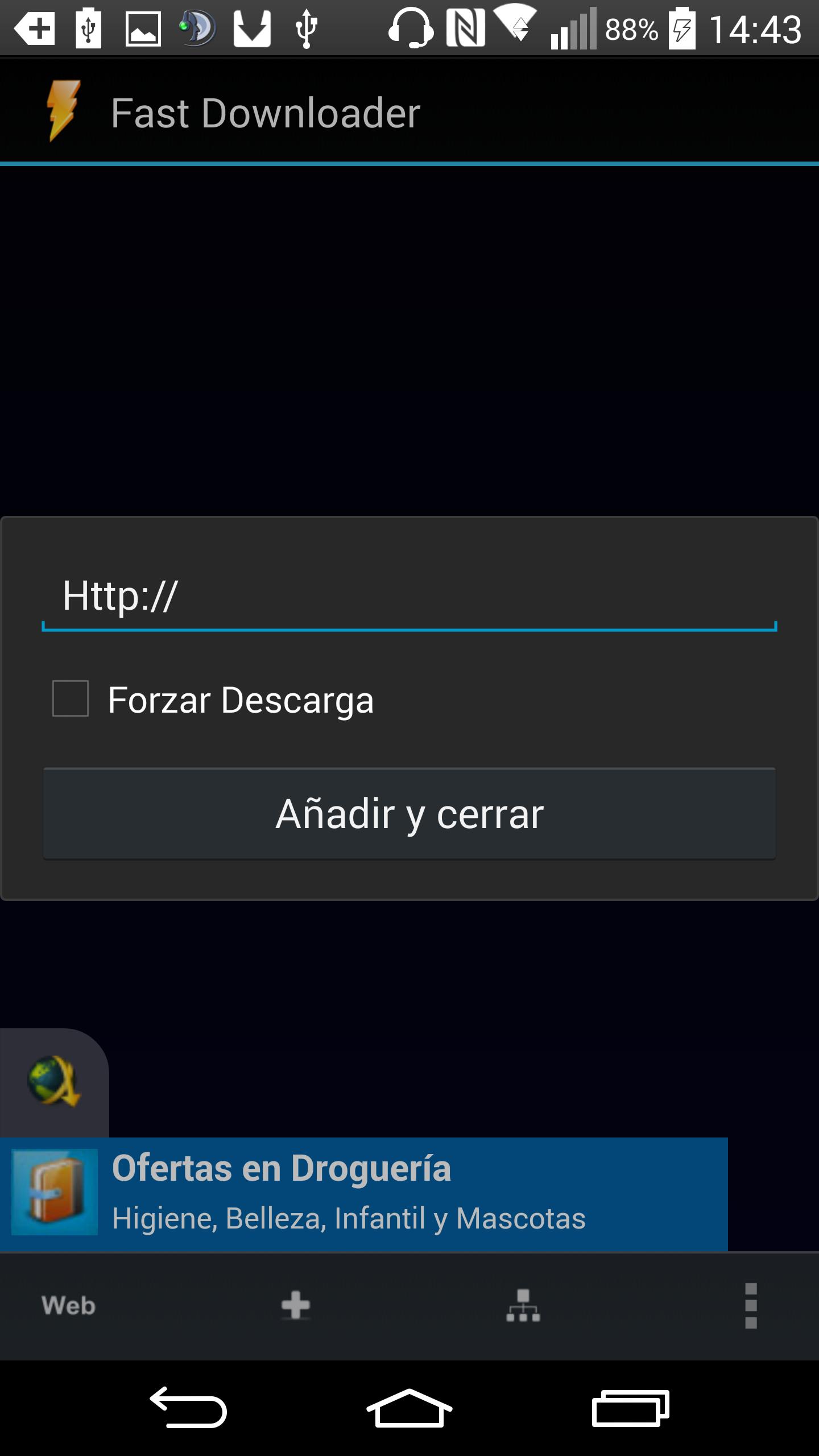Tap the Añadir y cerrar button

click(409, 813)
